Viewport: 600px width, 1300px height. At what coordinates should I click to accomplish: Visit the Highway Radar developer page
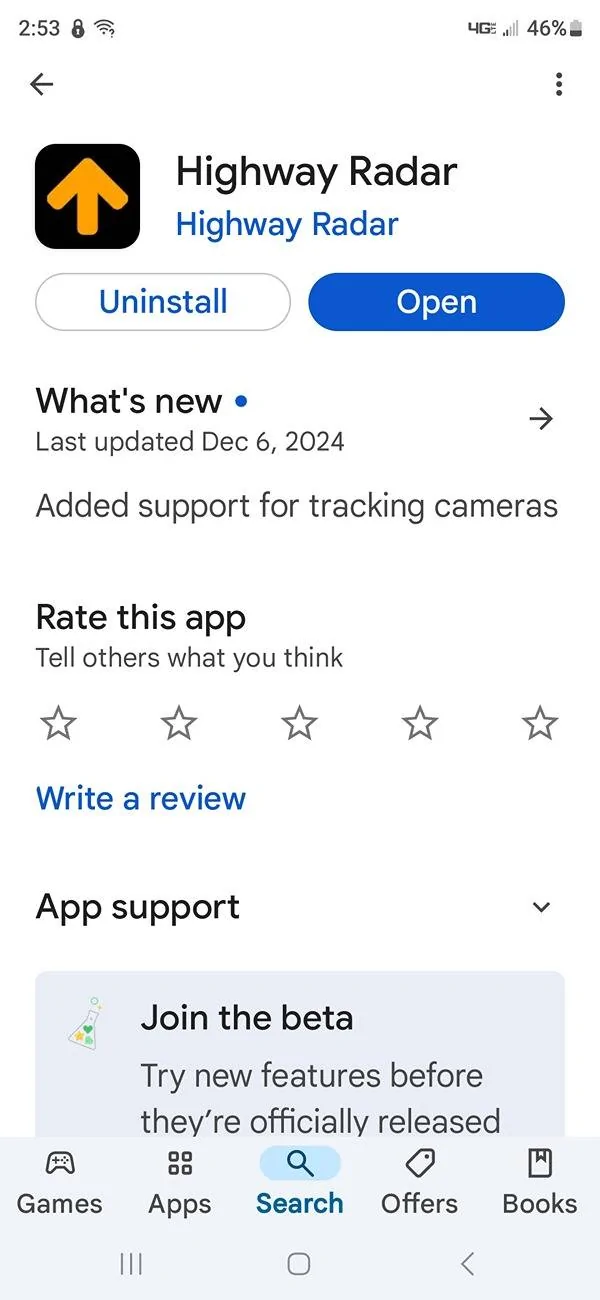(x=287, y=224)
